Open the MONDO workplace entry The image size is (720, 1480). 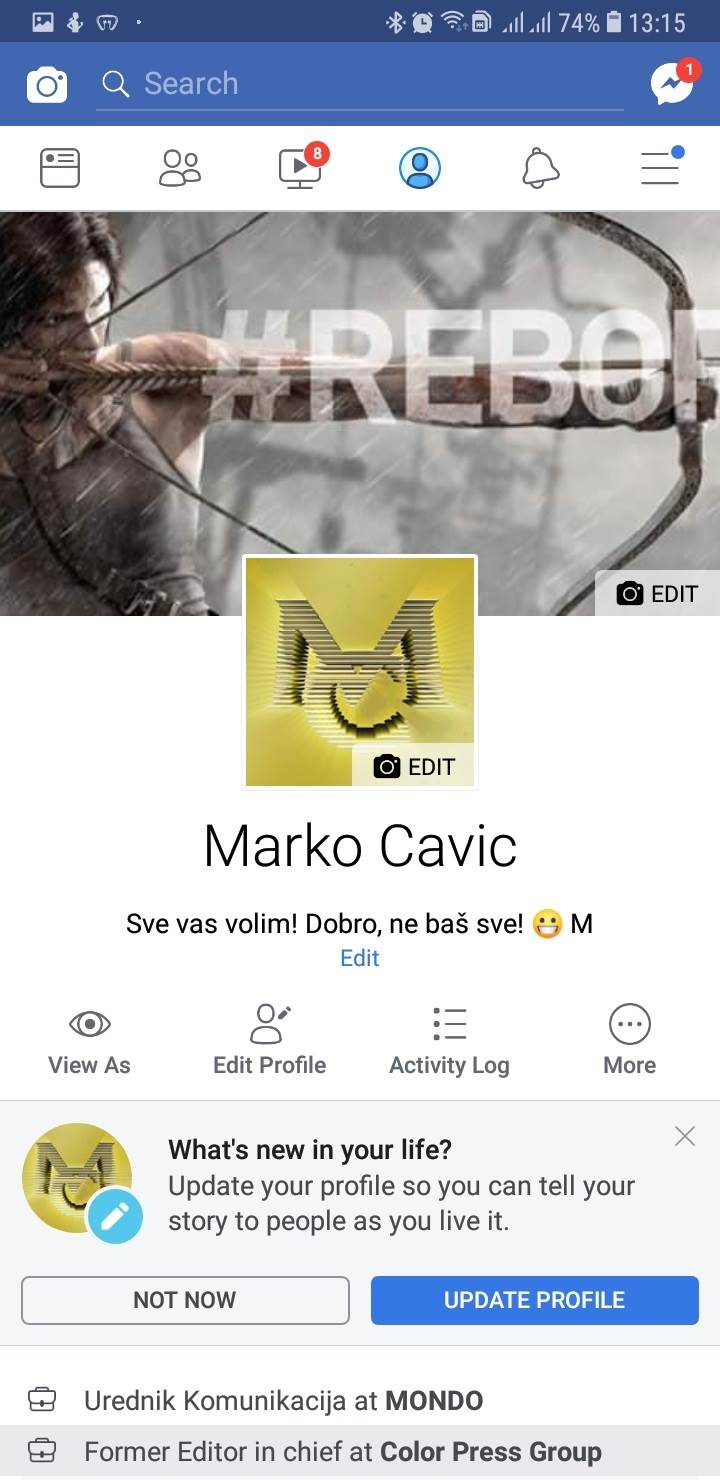pos(284,1400)
